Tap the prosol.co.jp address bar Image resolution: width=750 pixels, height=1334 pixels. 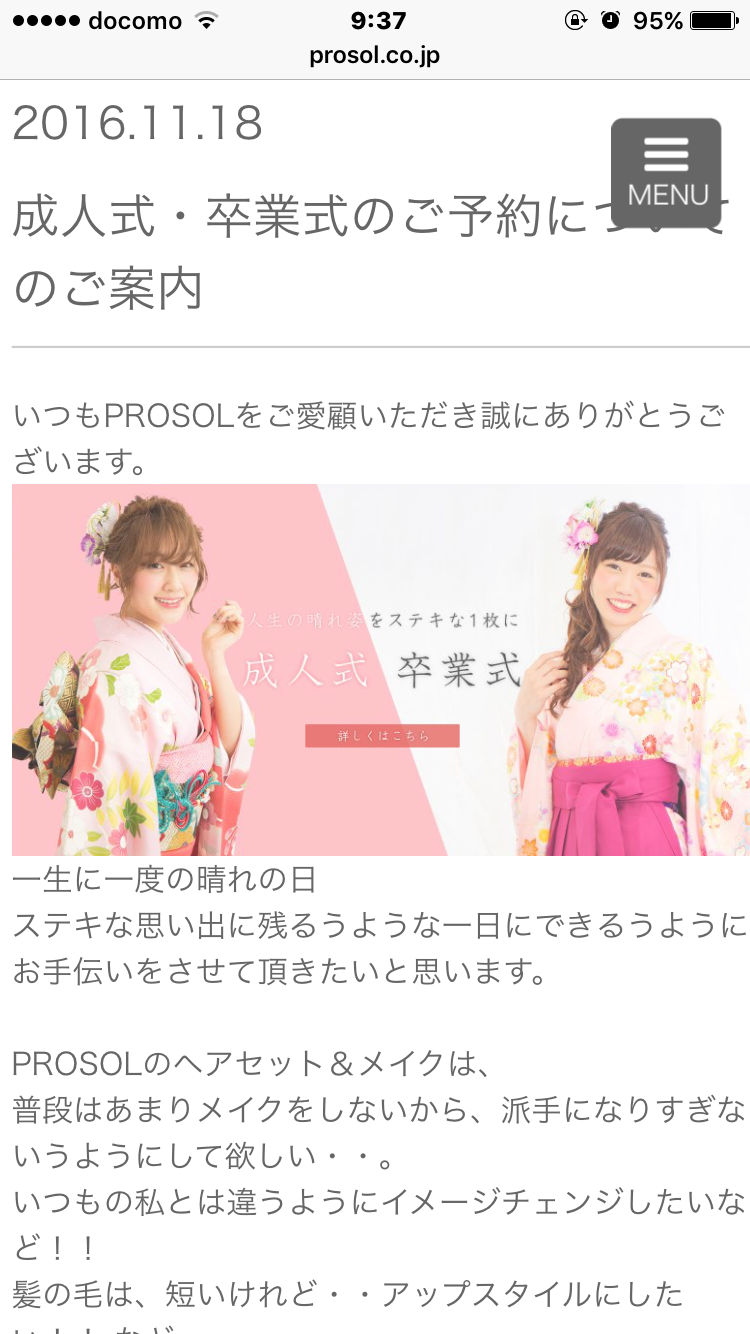(x=375, y=56)
